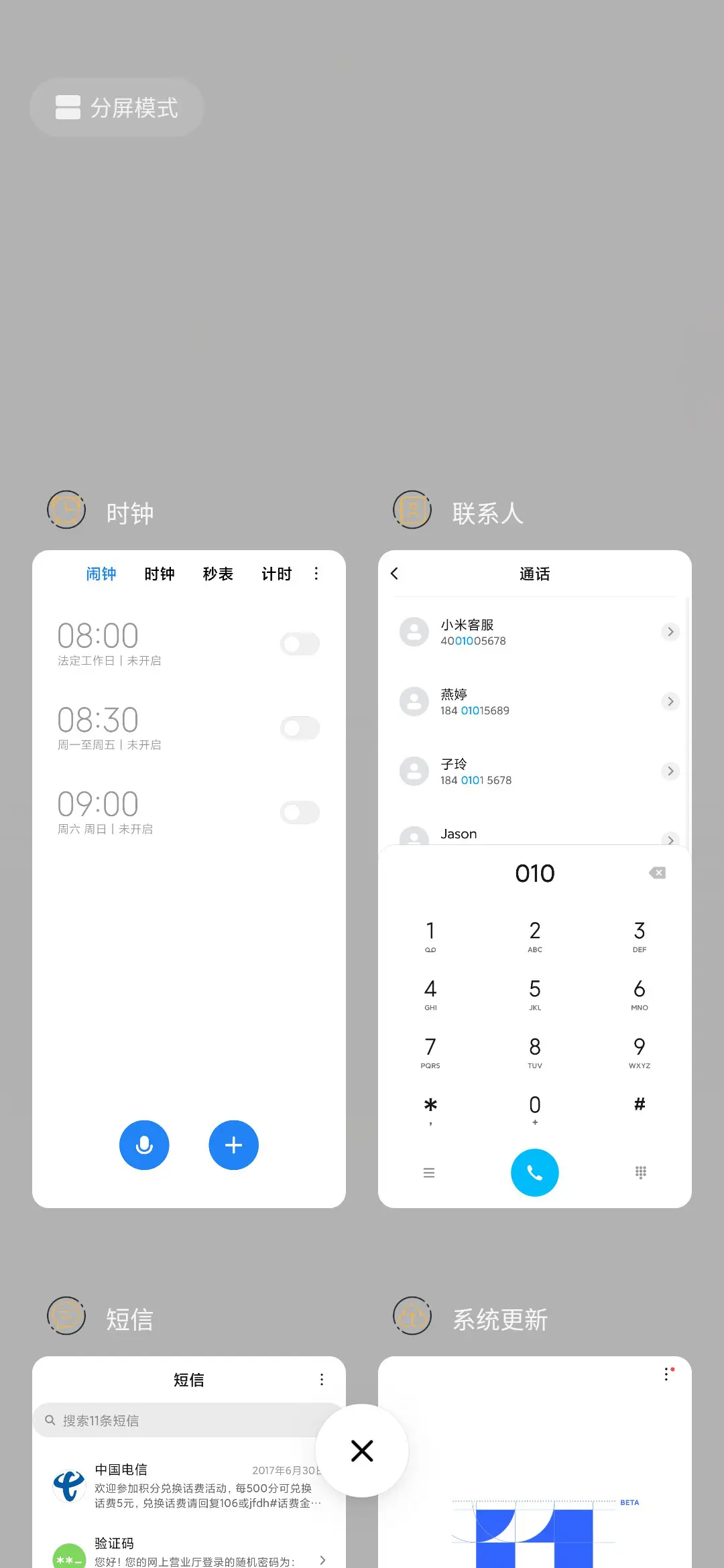The image size is (724, 1568).
Task: Tap the 分屏模式 button
Action: (117, 107)
